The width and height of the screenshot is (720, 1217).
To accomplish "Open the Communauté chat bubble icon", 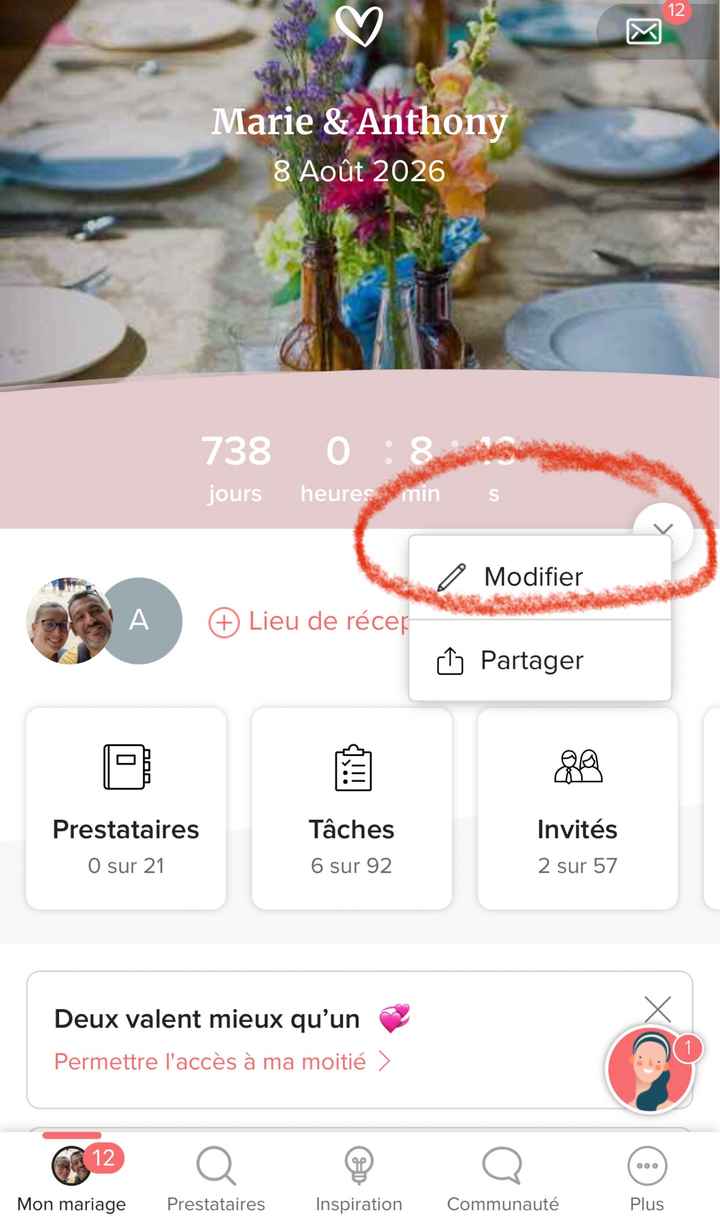I will [x=502, y=1166].
